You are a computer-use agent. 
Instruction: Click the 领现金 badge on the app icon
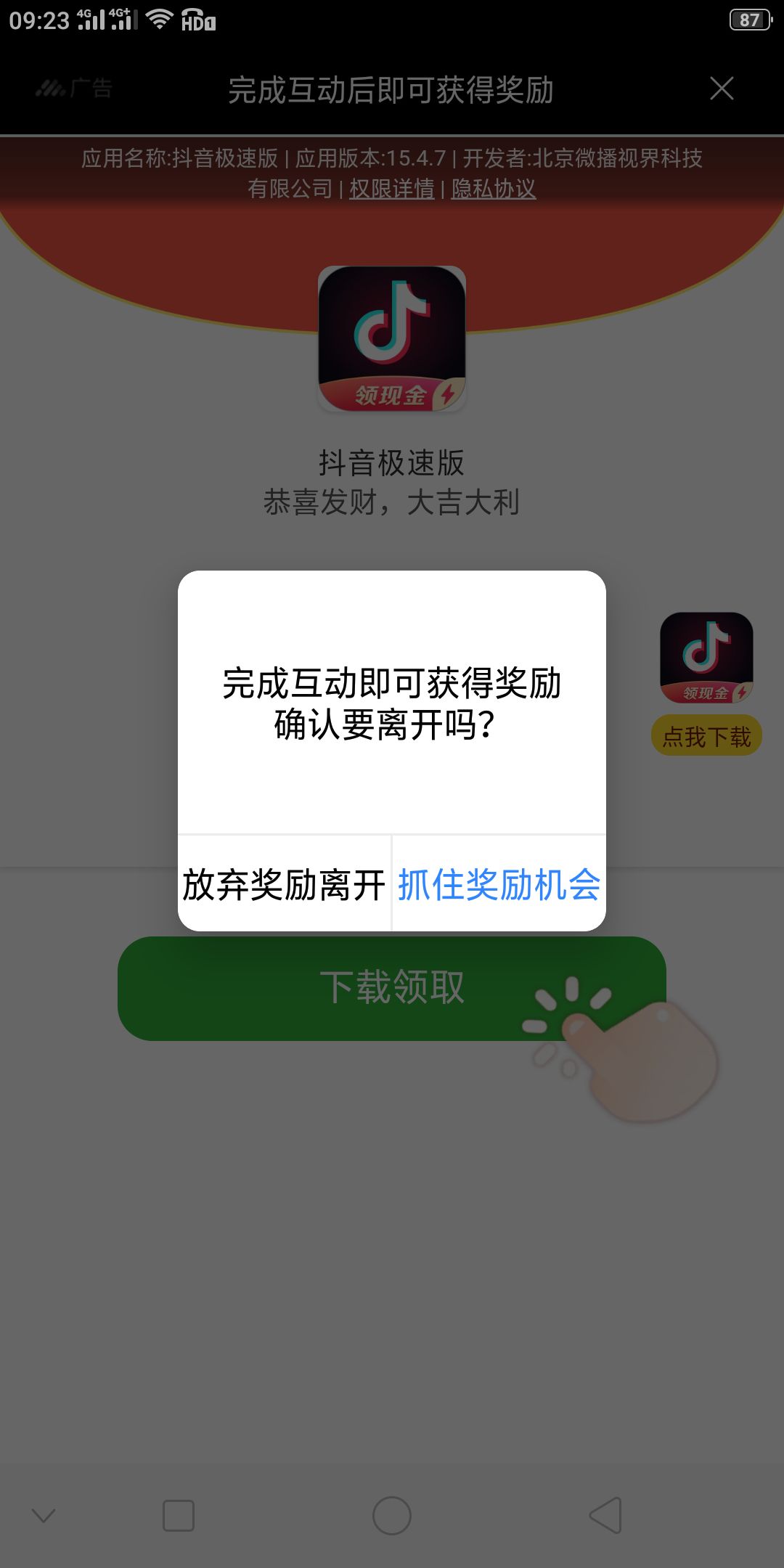coord(391,396)
